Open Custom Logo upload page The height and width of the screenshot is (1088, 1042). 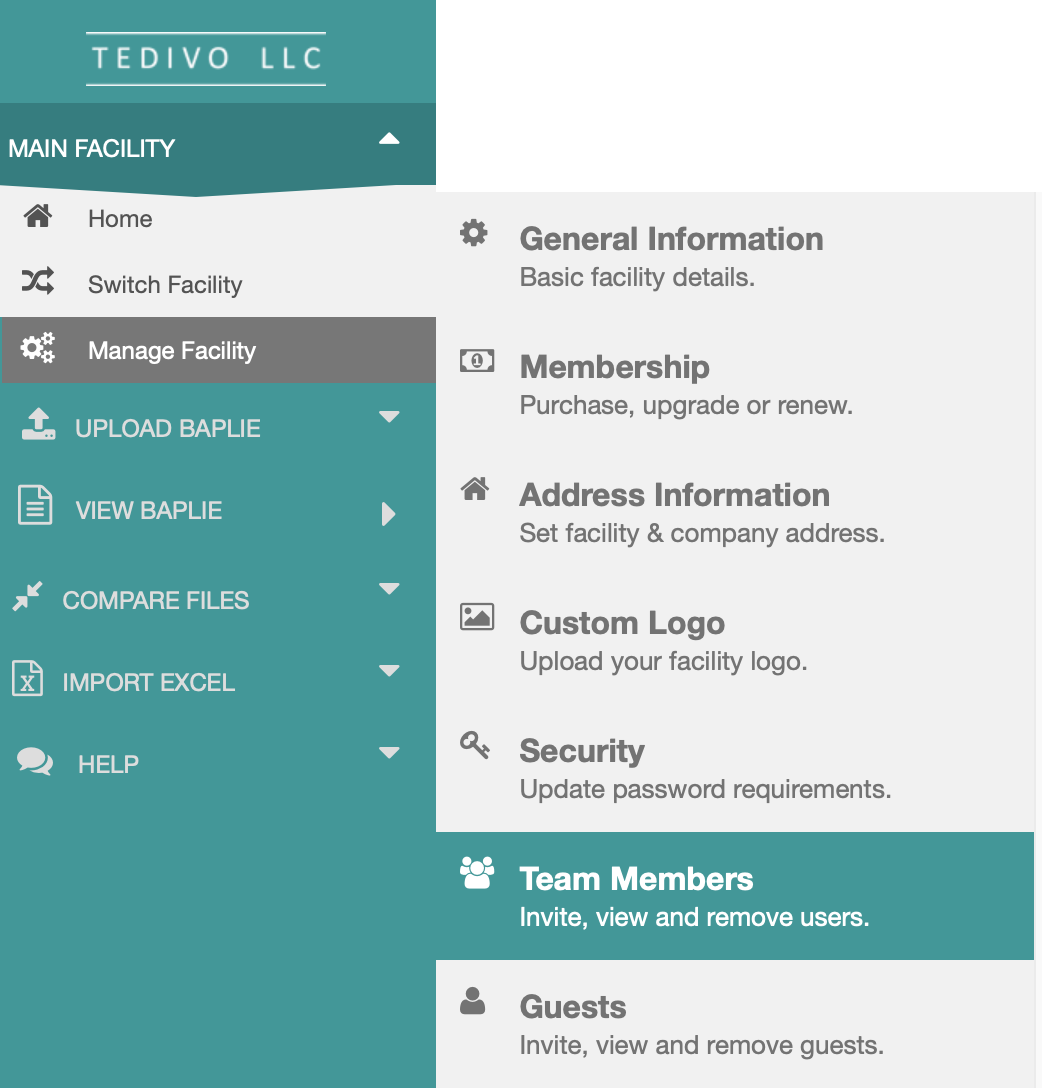tap(622, 624)
